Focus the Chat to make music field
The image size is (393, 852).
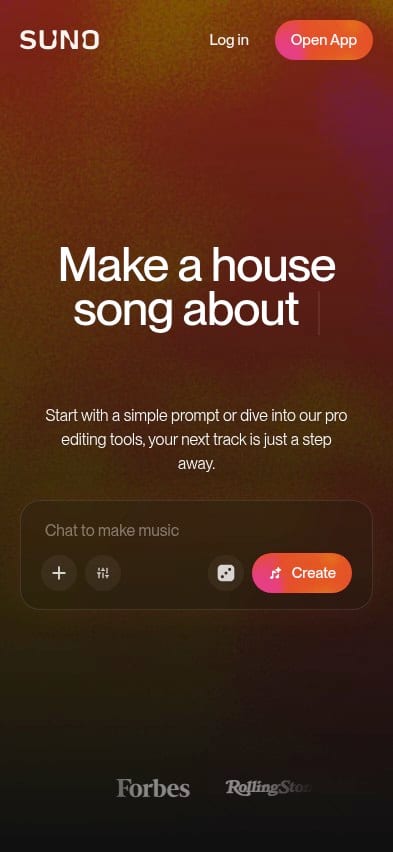tap(196, 530)
